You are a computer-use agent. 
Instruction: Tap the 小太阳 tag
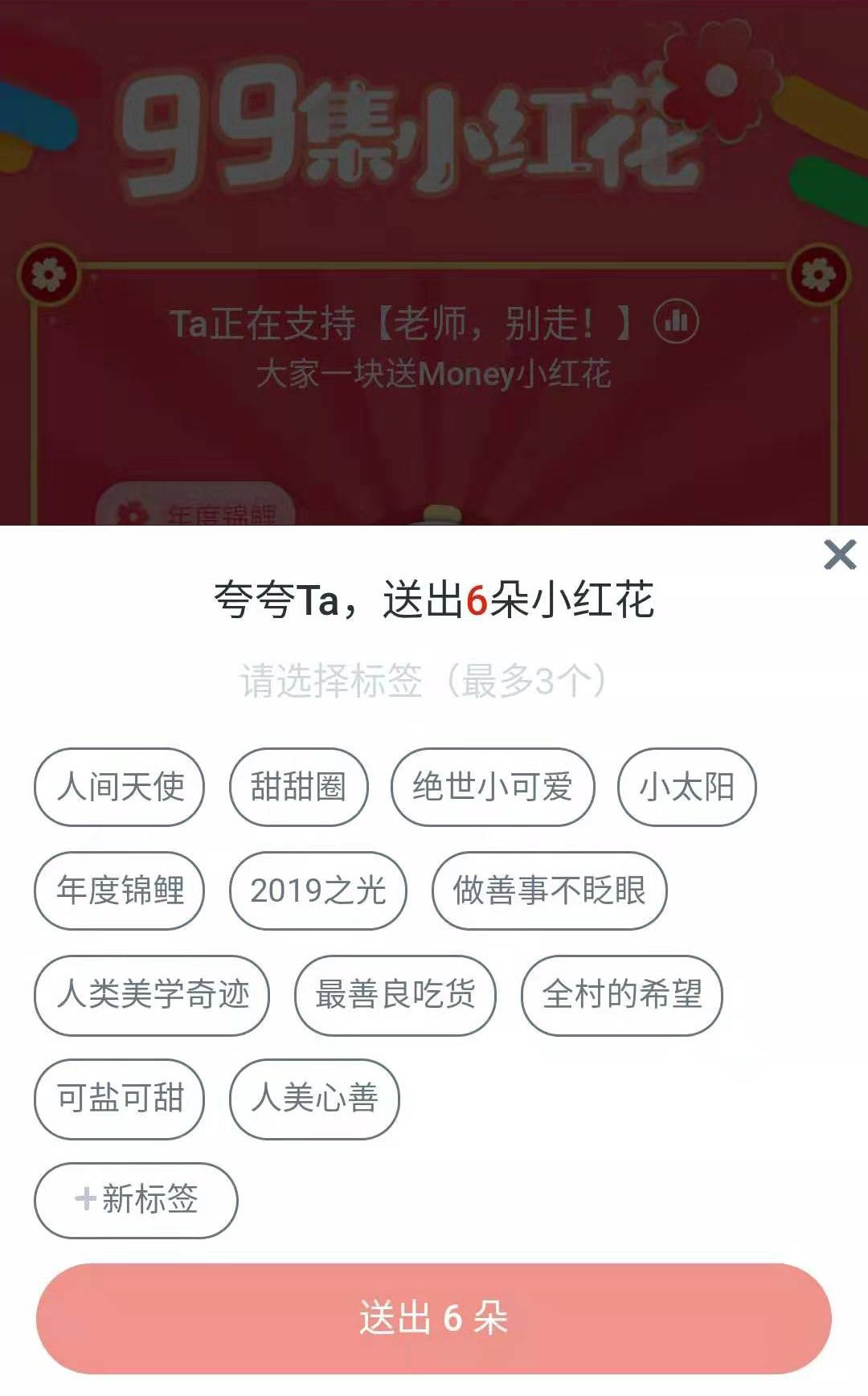pyautogui.click(x=686, y=787)
